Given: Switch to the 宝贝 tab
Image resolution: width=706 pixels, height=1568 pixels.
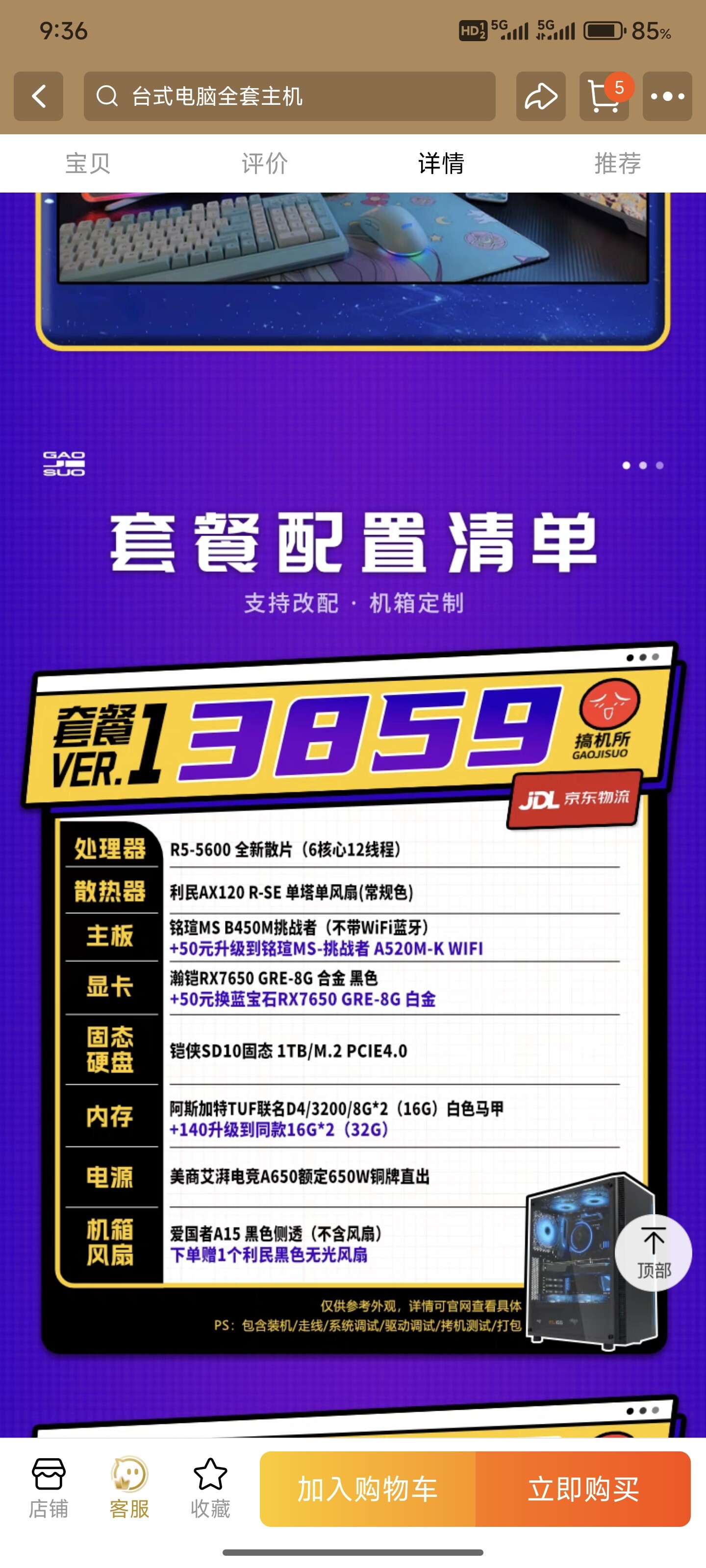Looking at the screenshot, I should pyautogui.click(x=88, y=163).
